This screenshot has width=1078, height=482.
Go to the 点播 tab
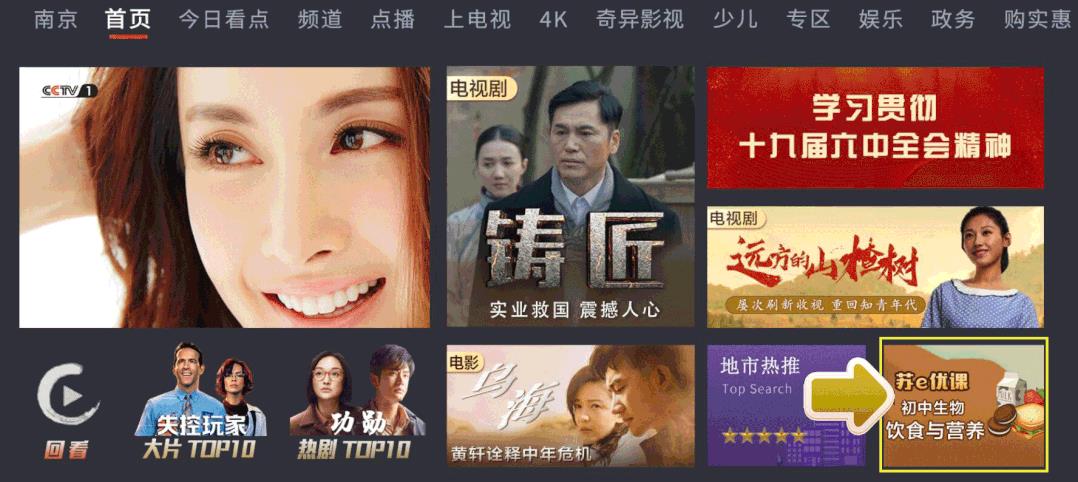[392, 19]
